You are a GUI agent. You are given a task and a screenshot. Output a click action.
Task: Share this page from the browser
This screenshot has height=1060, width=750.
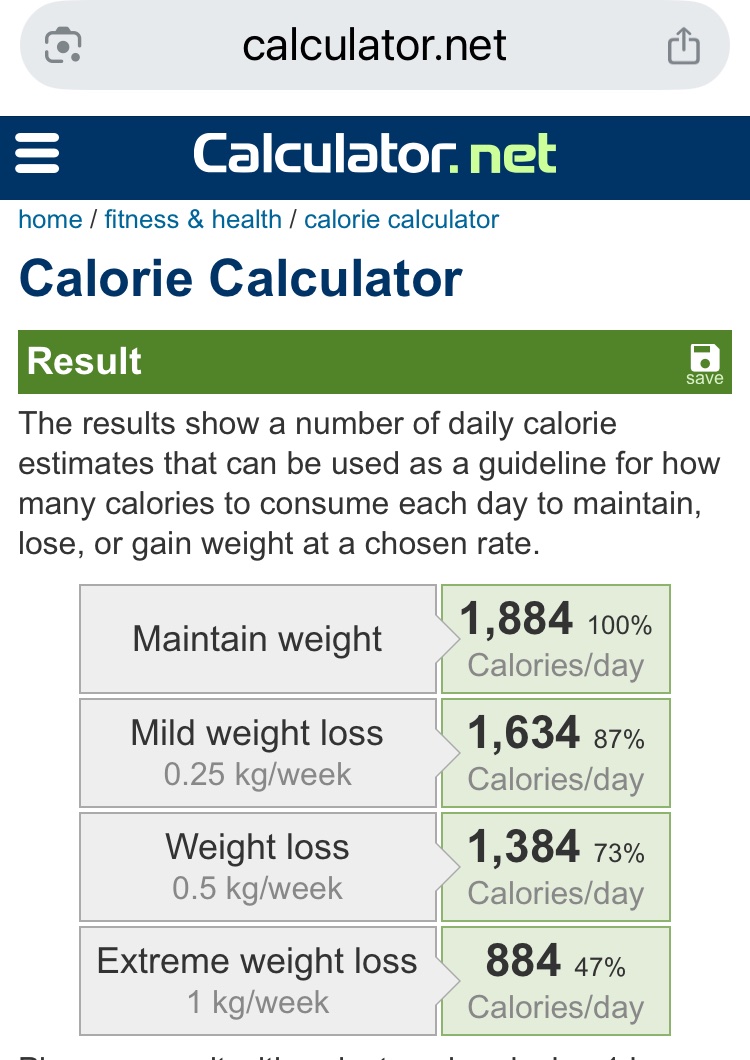(x=683, y=46)
